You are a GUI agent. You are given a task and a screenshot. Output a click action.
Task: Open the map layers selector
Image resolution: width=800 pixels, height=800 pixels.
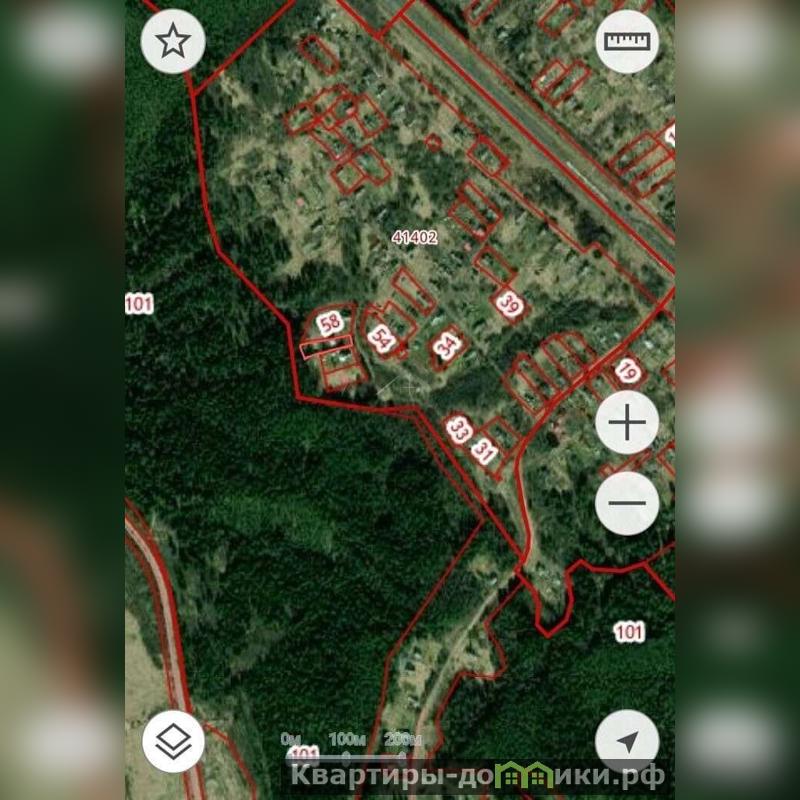click(x=173, y=742)
